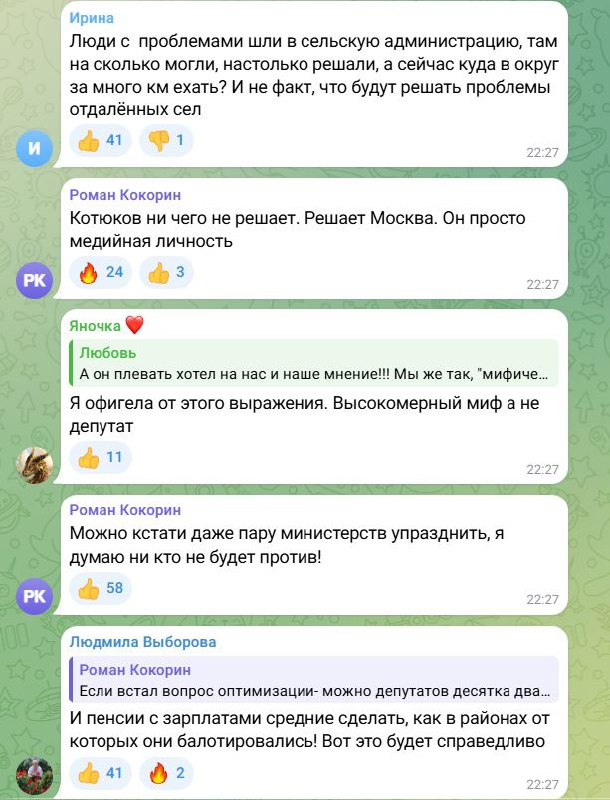Like Яночка's comment with 11 thumbs-up
The height and width of the screenshot is (800, 610).
click(100, 458)
